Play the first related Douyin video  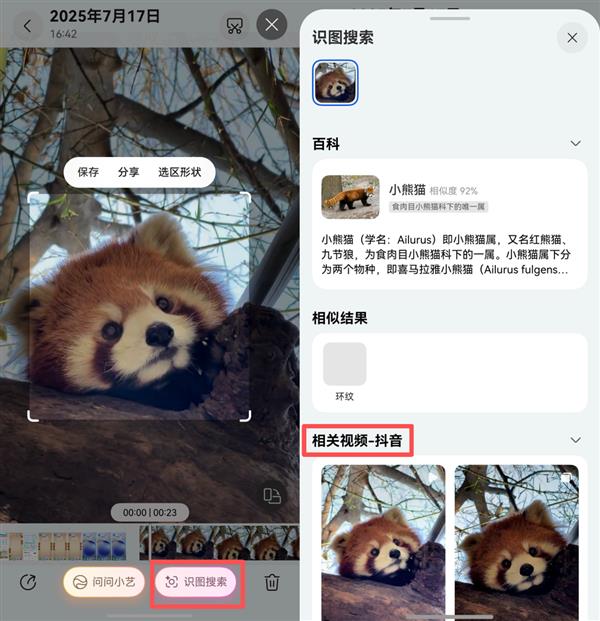[x=383, y=540]
